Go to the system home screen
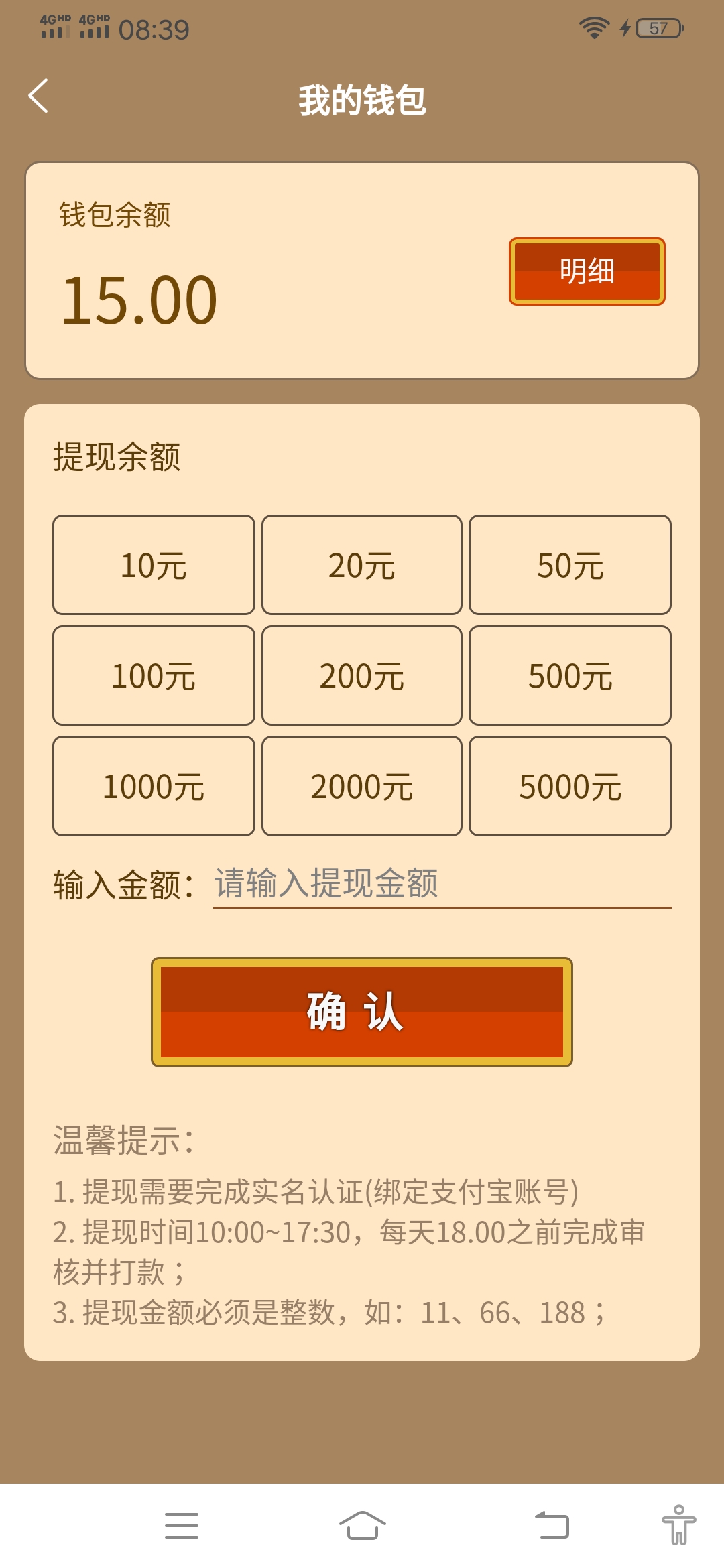 362,1526
